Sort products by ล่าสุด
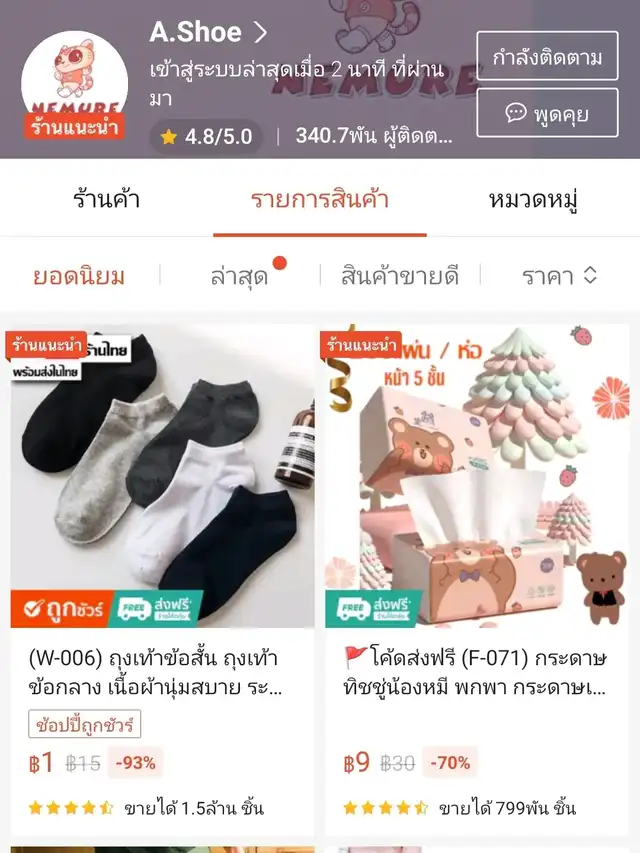 (x=239, y=276)
